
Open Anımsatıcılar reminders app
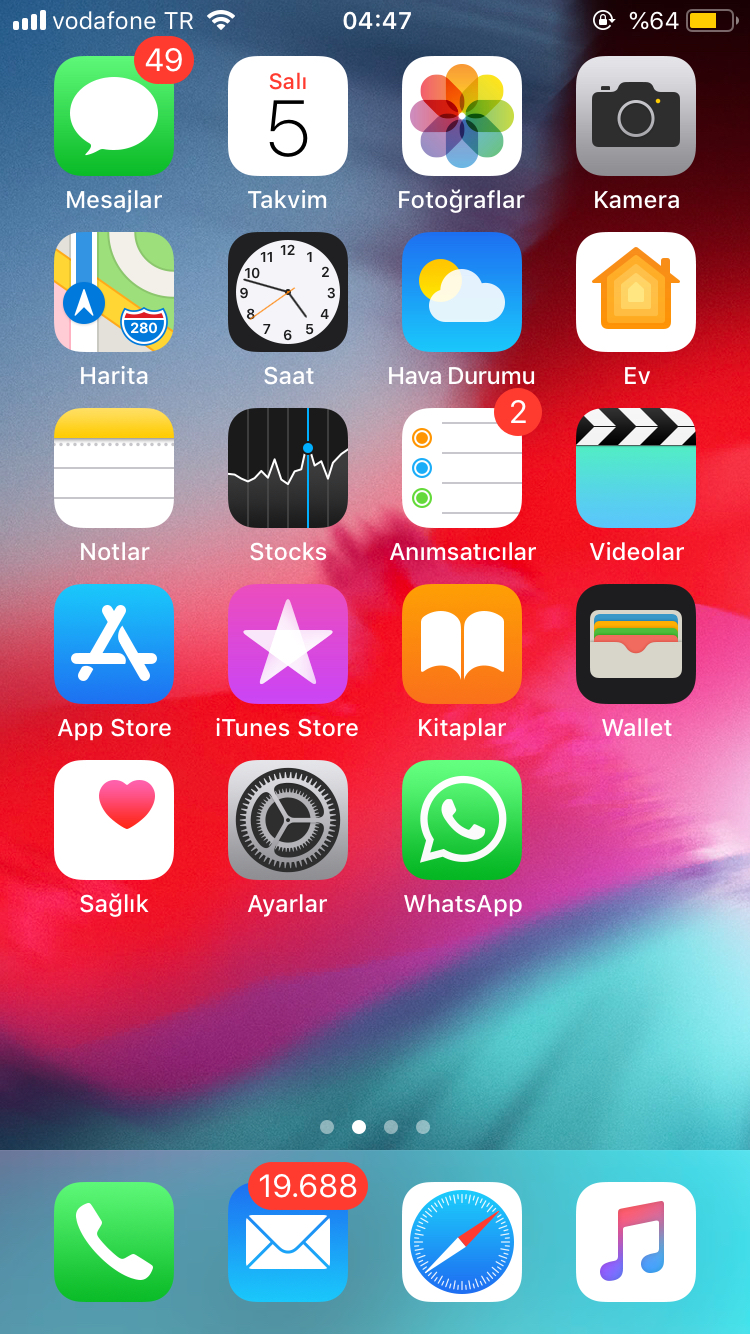462,468
